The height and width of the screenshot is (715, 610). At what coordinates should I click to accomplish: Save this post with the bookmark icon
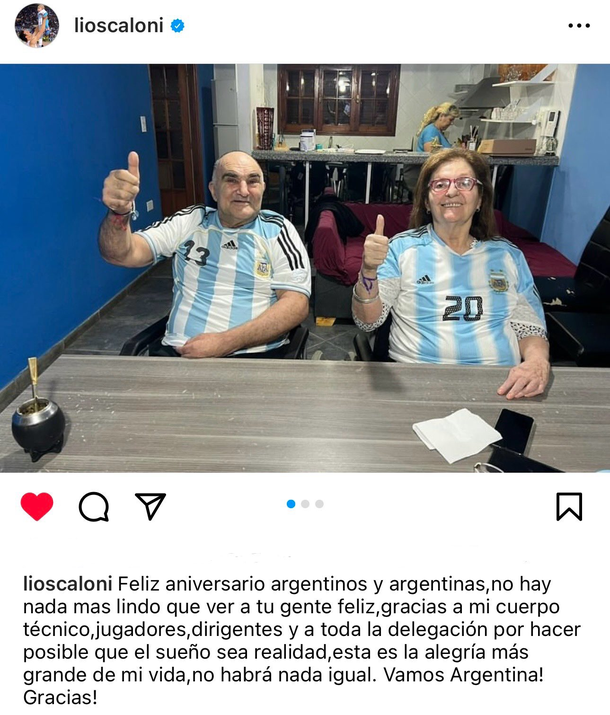[x=569, y=507]
